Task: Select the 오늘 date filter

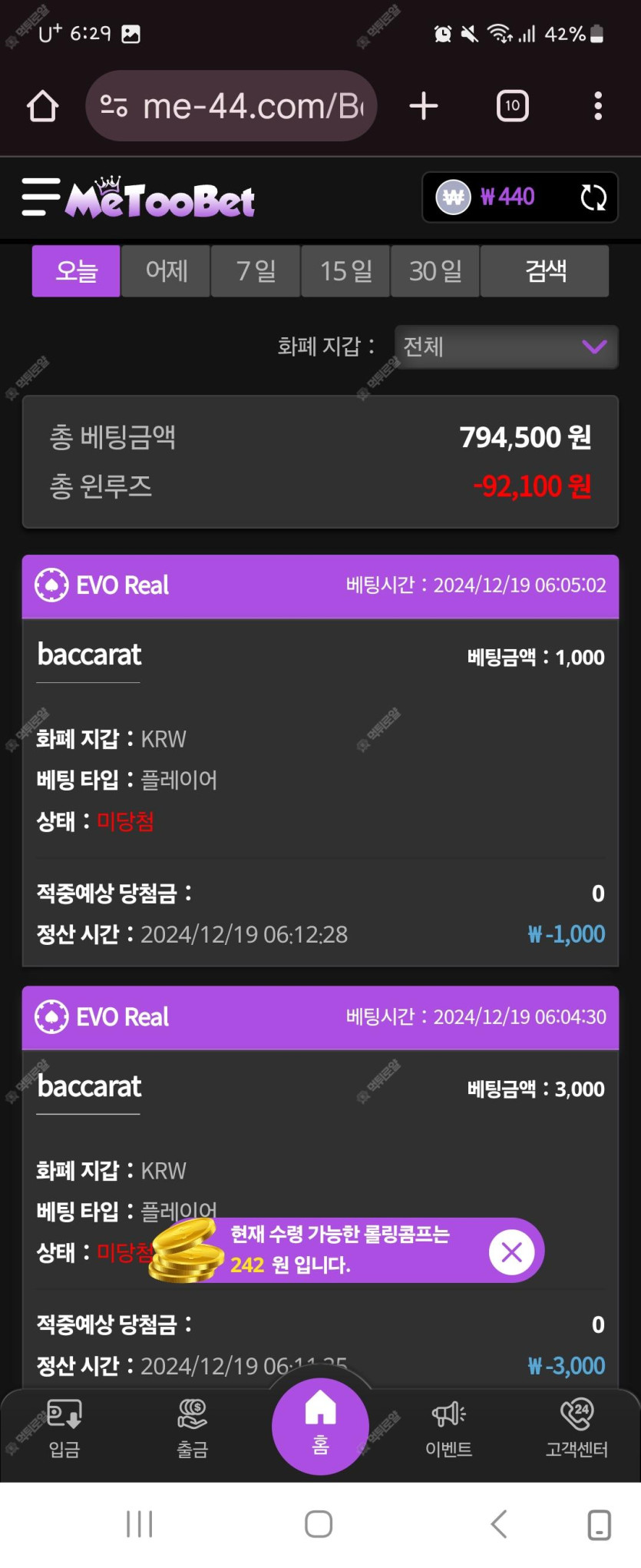Action: tap(76, 271)
